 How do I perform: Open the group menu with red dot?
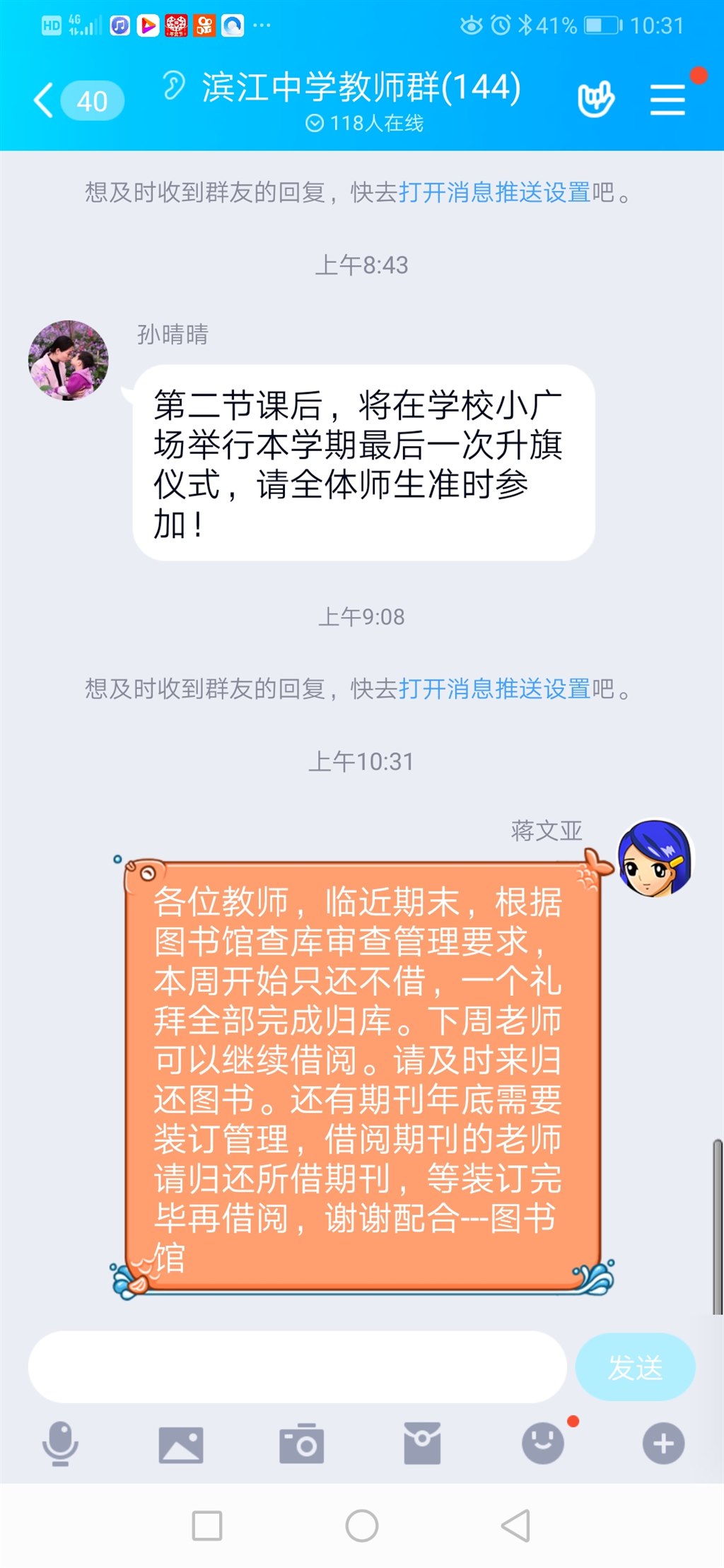(x=667, y=99)
